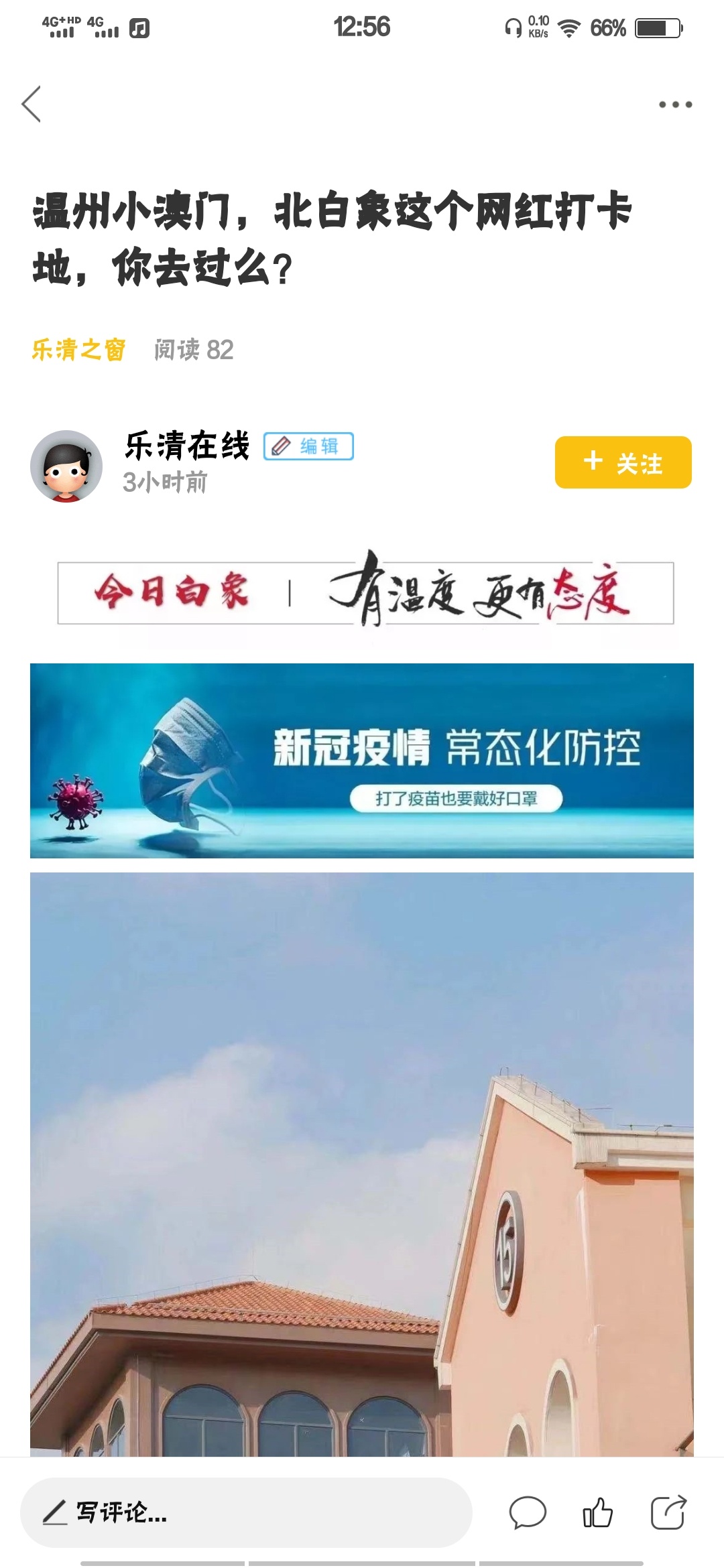Follow 乐清在线 with the 关注 button

point(623,462)
